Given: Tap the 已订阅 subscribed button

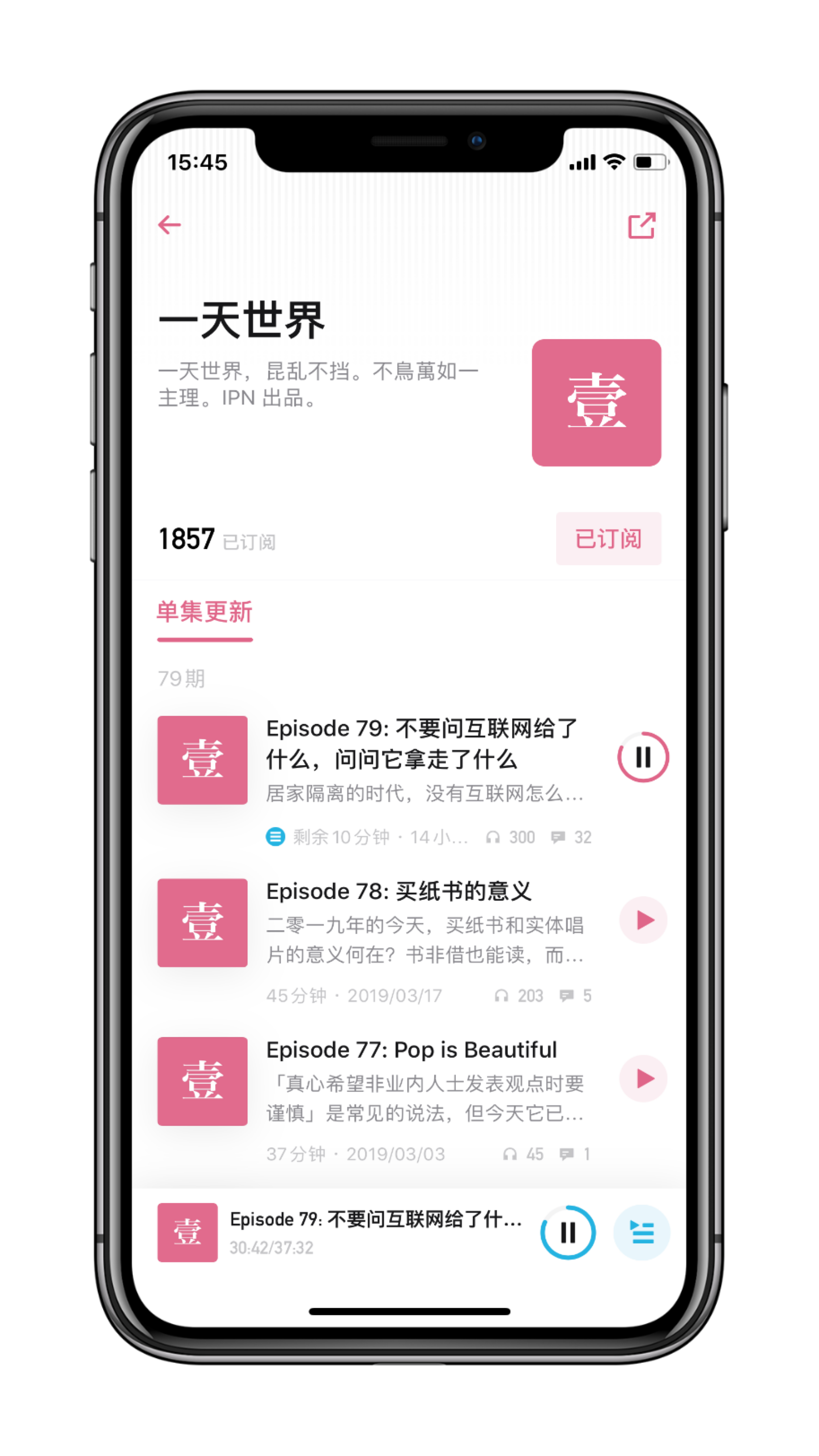Looking at the screenshot, I should [x=608, y=539].
